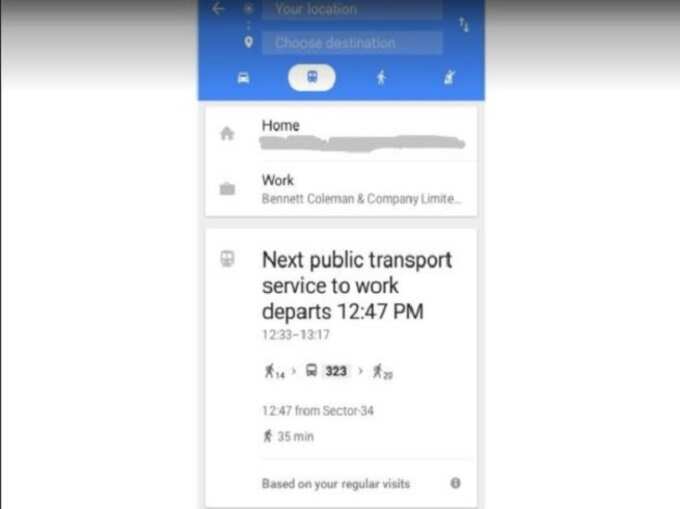
Task: Select the public transport mode tab
Action: pyautogui.click(x=312, y=78)
